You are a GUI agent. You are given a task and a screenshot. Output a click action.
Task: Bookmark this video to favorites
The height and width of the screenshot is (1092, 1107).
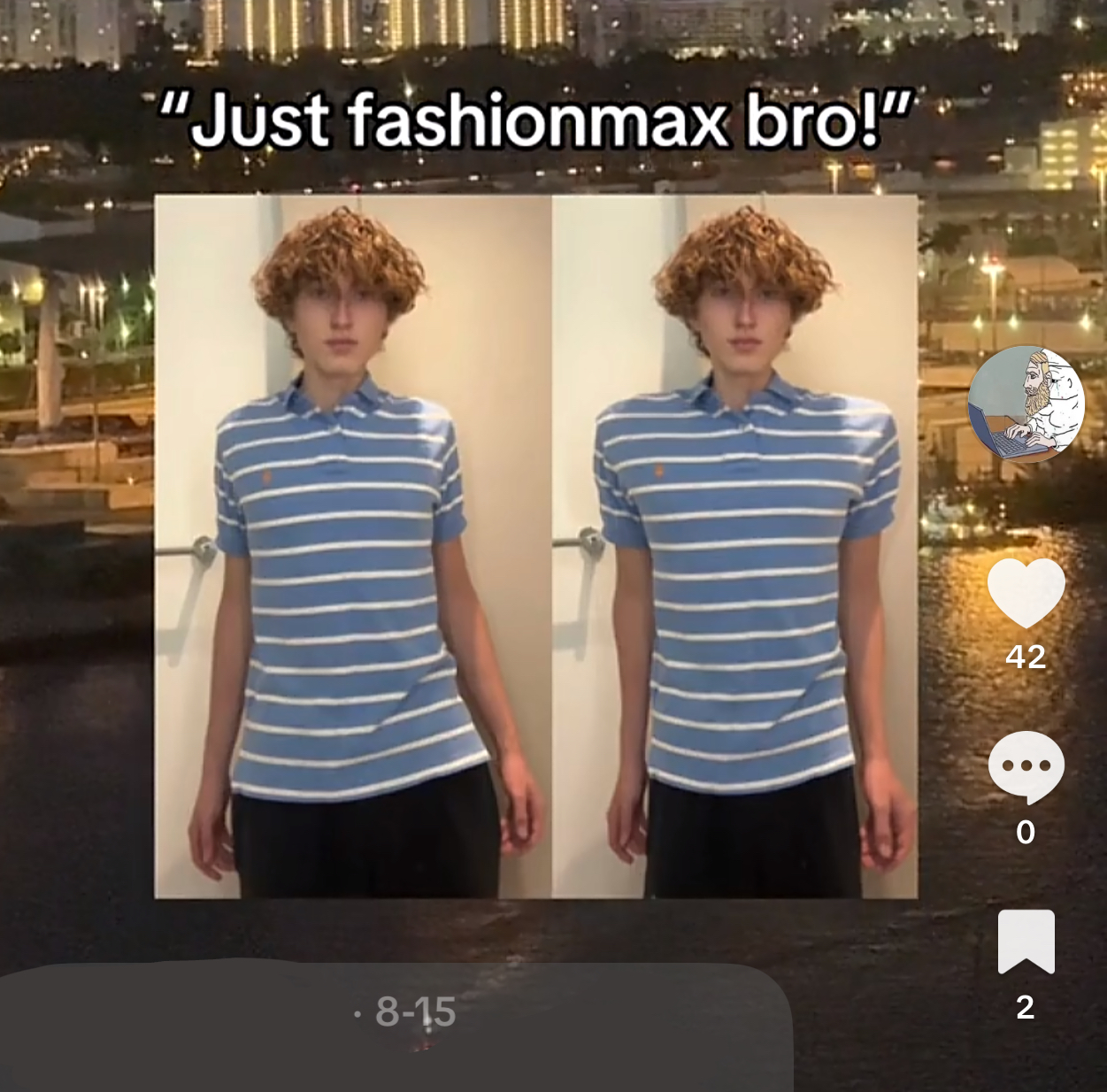tap(1026, 942)
